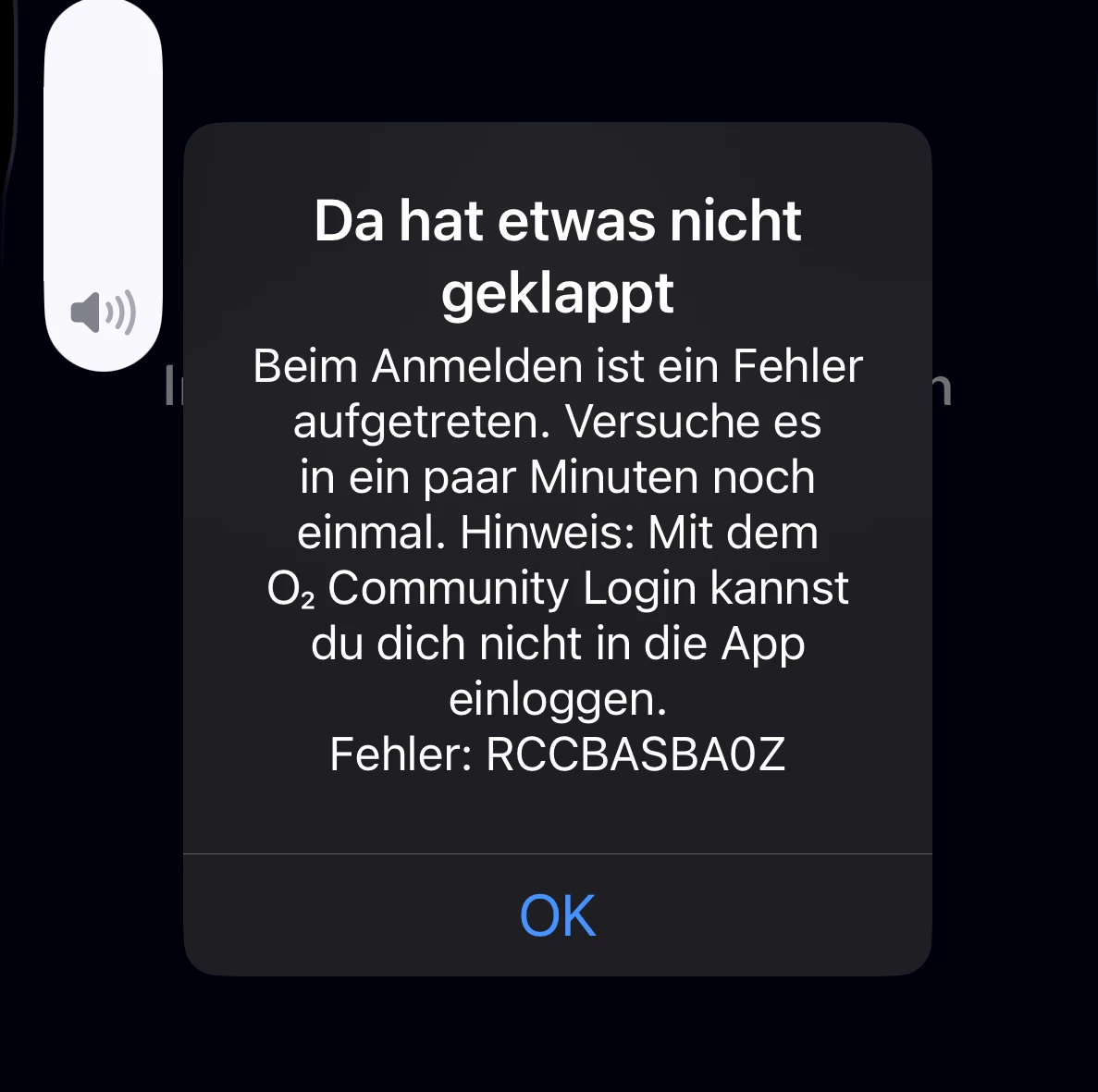Tap the volume slider overlay
This screenshot has height=1092, width=1098.
[x=104, y=185]
